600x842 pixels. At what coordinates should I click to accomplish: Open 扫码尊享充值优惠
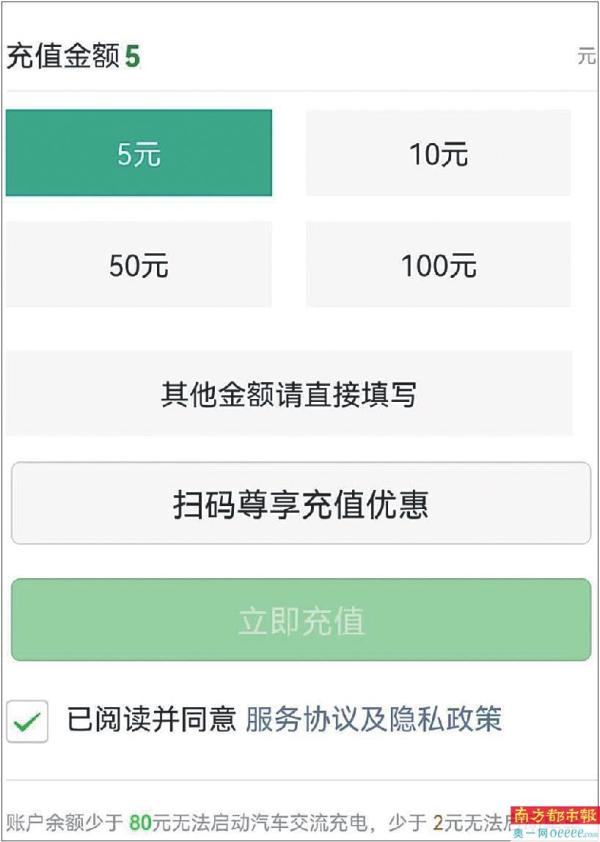pyautogui.click(x=300, y=503)
